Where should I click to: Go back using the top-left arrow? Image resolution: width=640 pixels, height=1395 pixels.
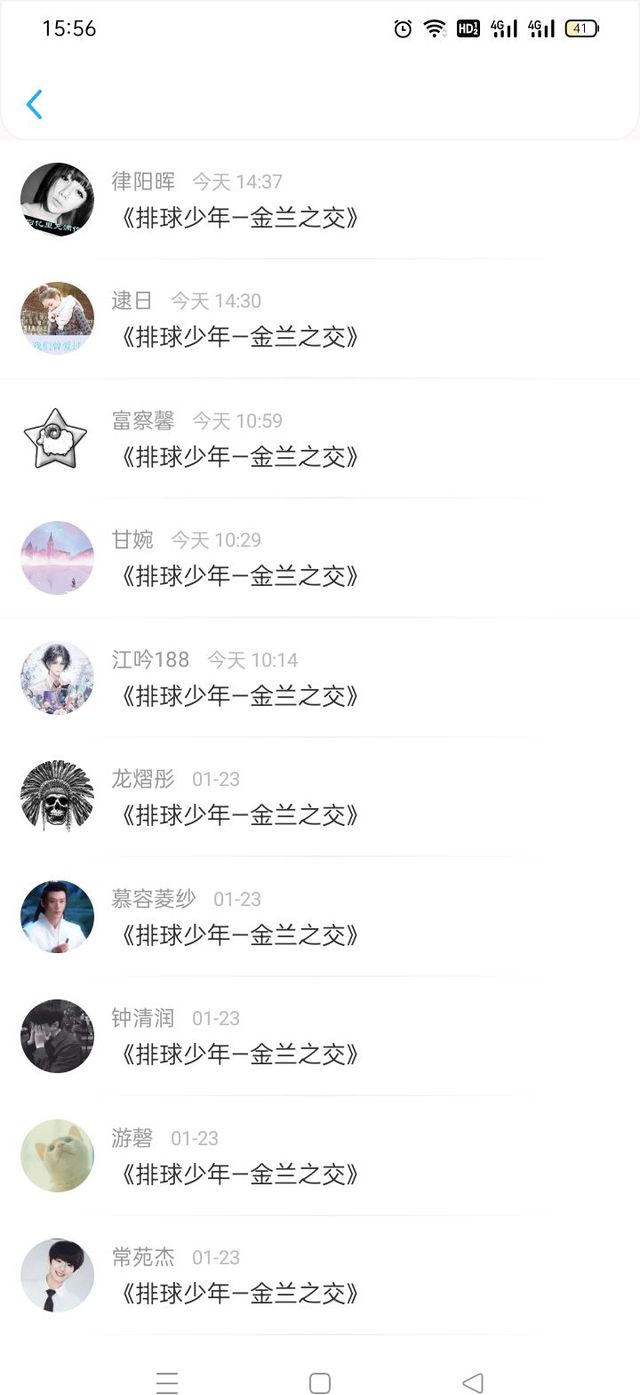click(34, 104)
